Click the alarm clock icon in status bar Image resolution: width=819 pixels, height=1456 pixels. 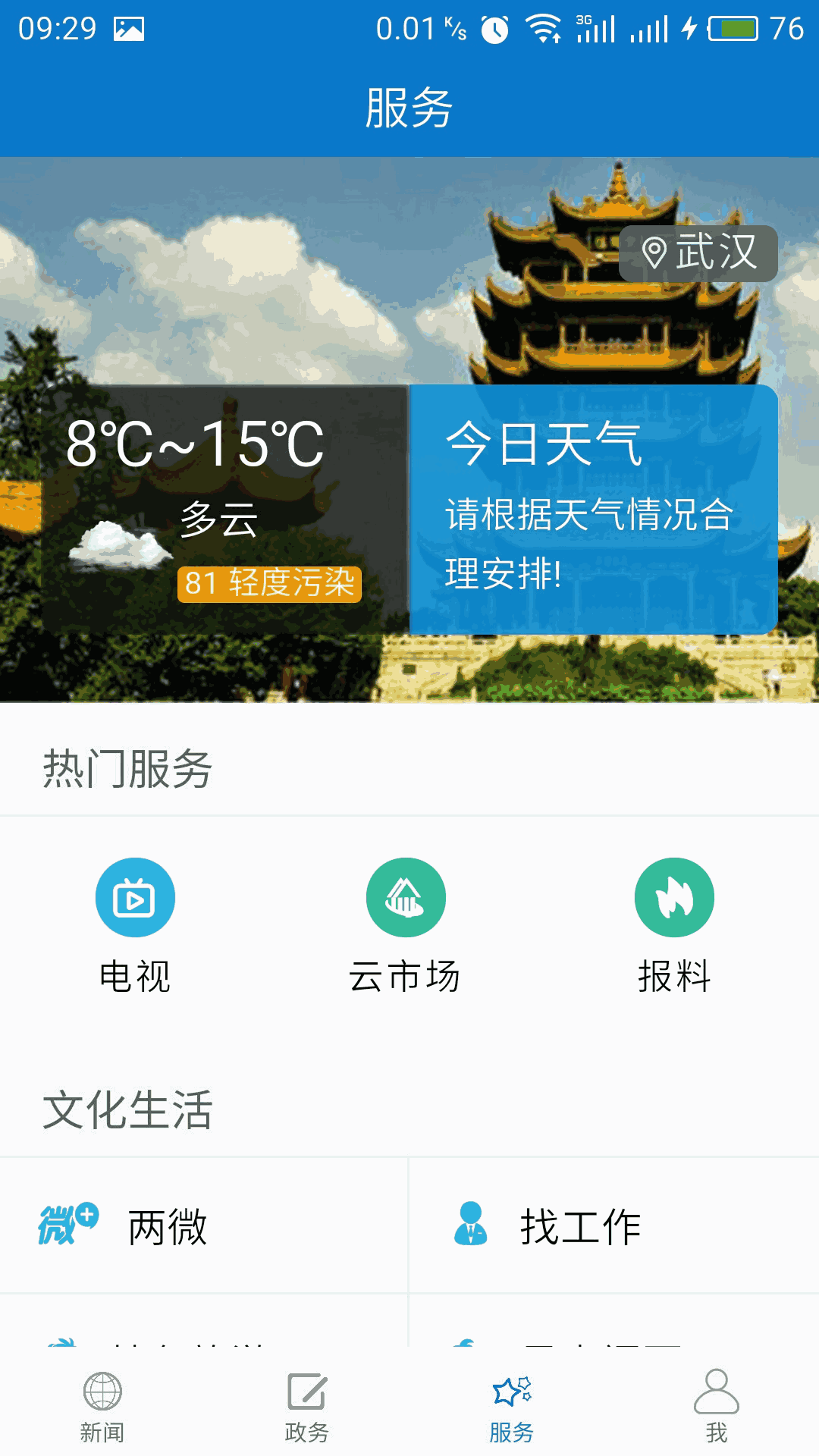[493, 30]
